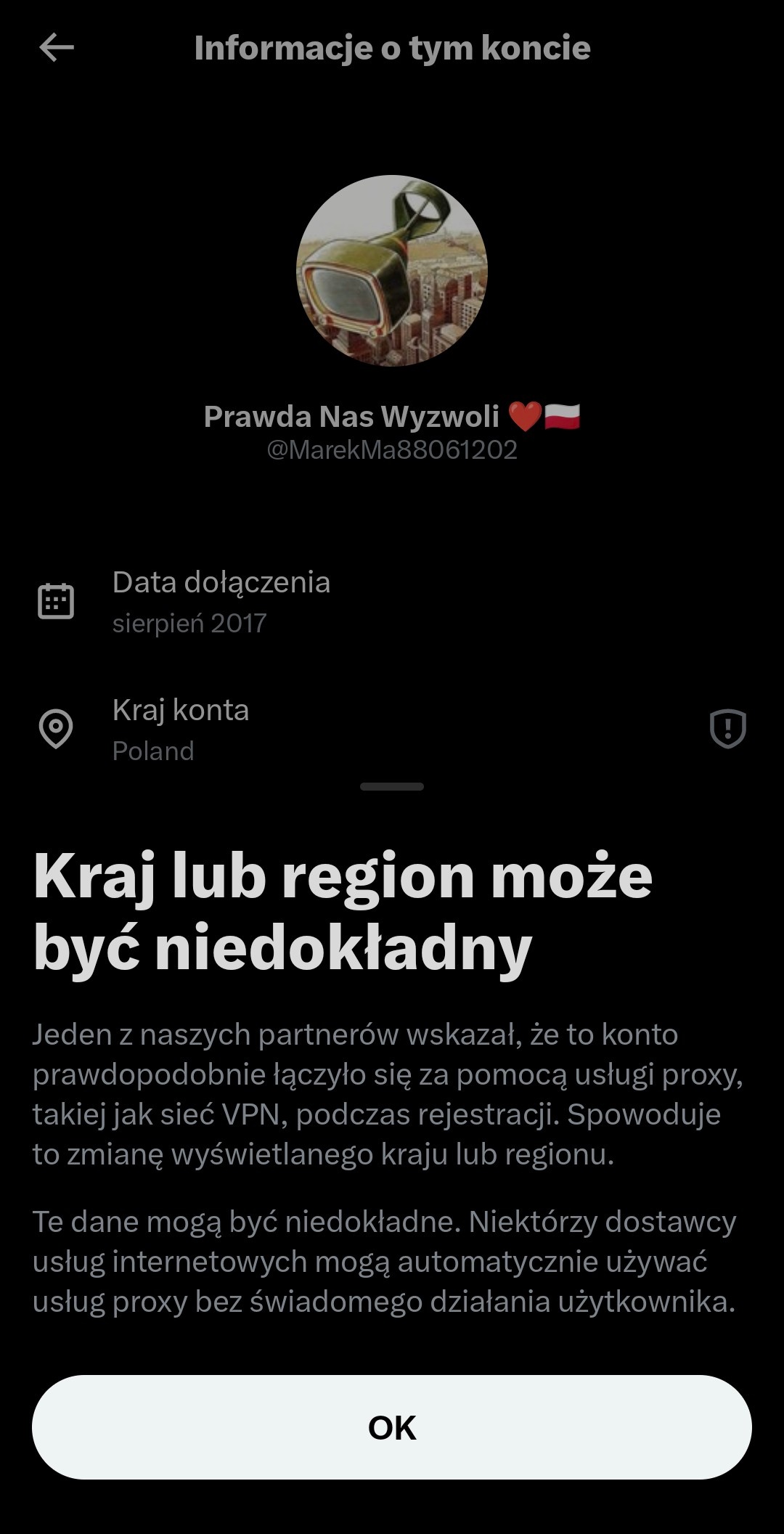Select Poland under Kraj konta

(x=153, y=751)
